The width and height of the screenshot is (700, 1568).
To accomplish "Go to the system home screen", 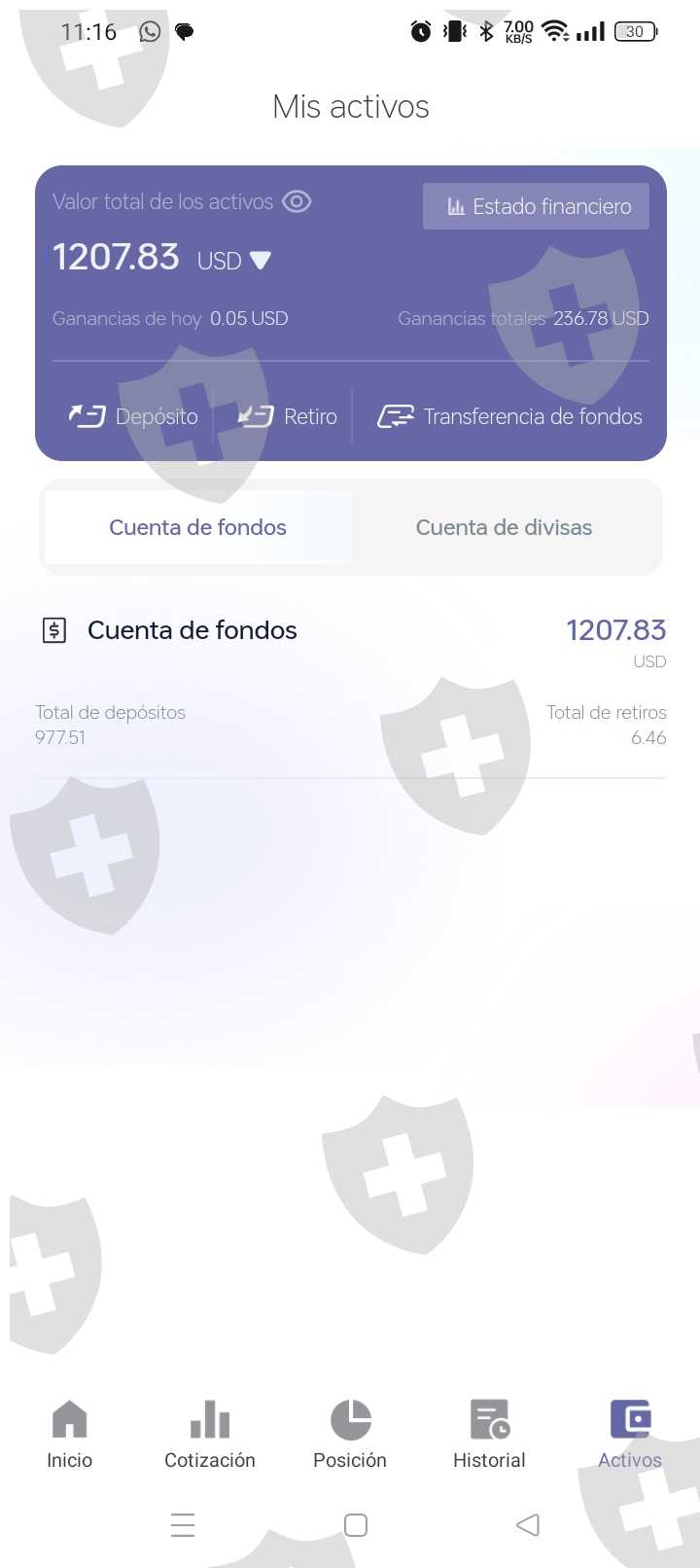I will coord(356,1524).
